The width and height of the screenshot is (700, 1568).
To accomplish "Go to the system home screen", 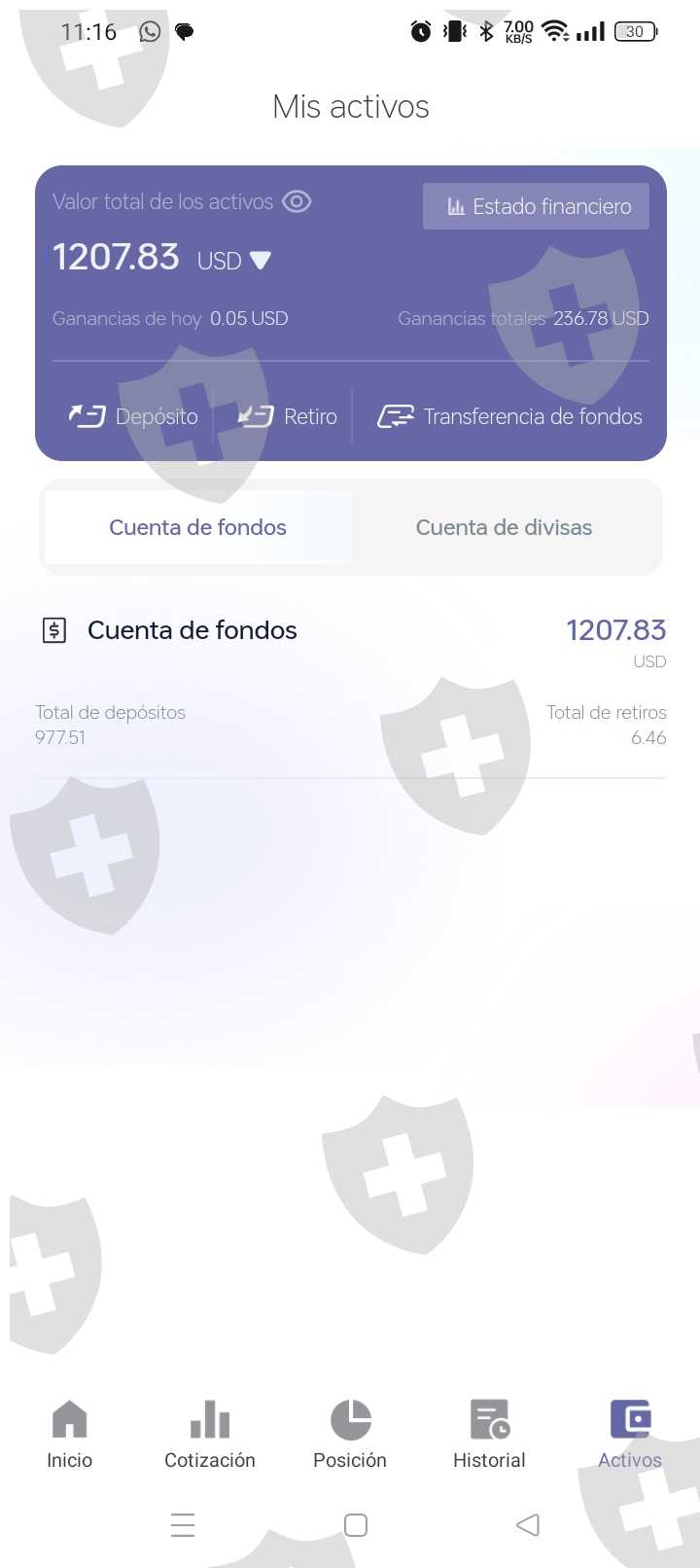I will coord(356,1524).
